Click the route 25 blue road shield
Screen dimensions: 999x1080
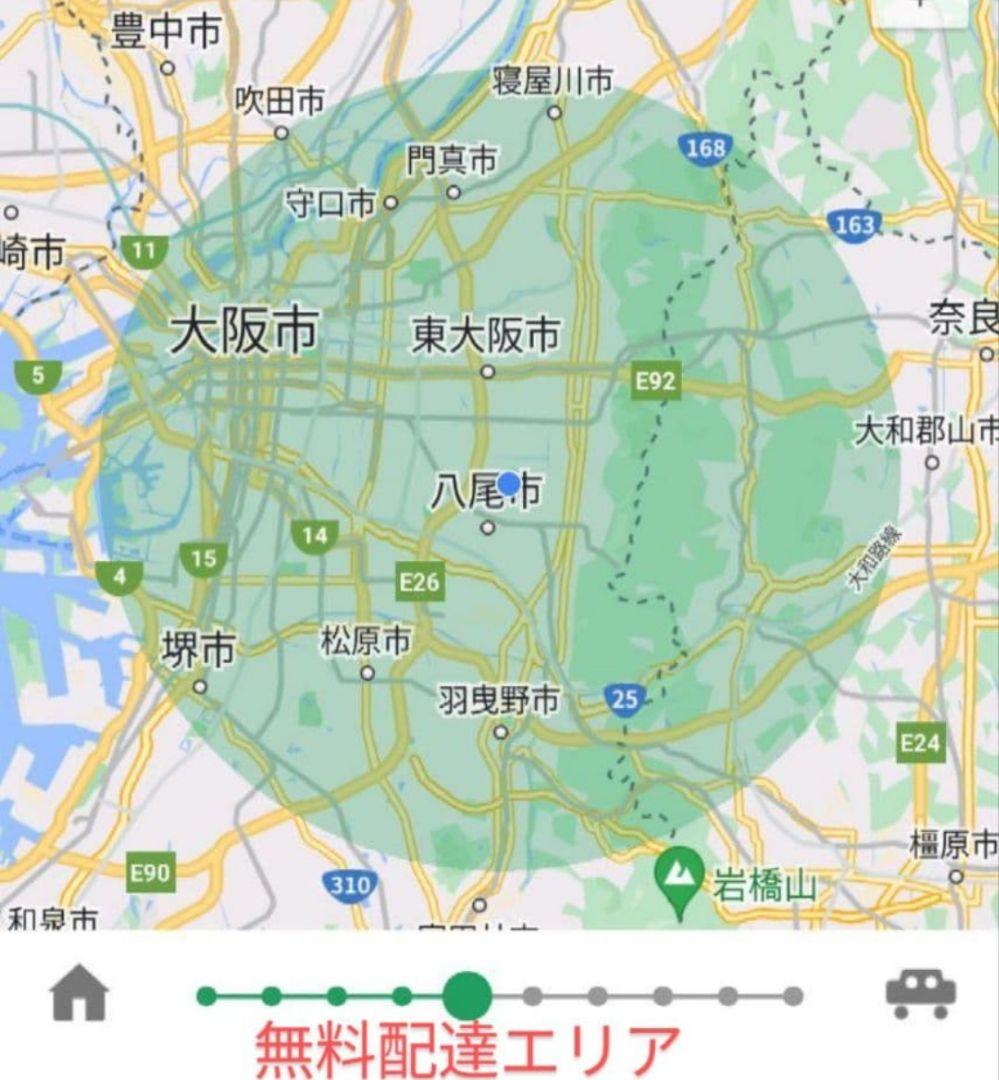pos(624,700)
